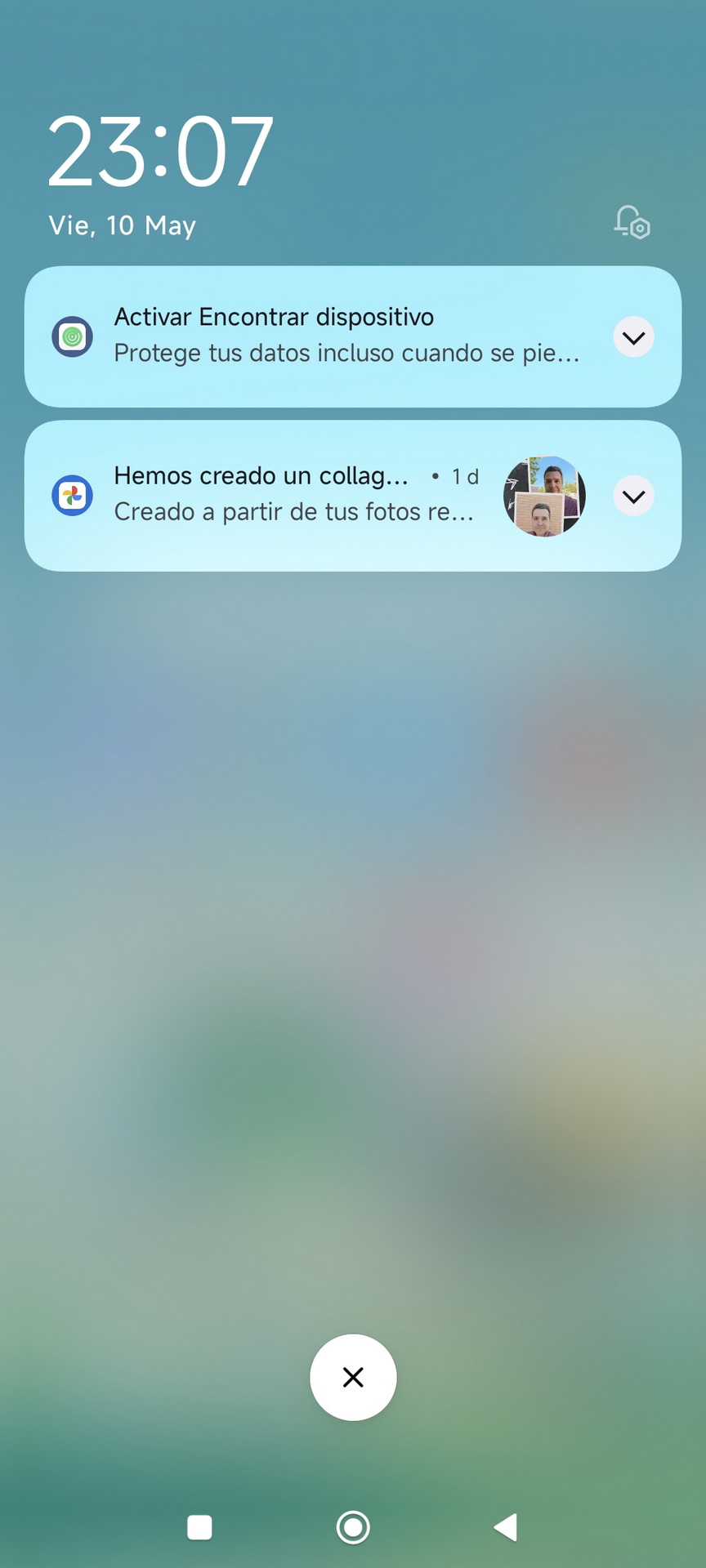Tap the system back triangle
This screenshot has height=1568, width=706.
coord(506,1527)
